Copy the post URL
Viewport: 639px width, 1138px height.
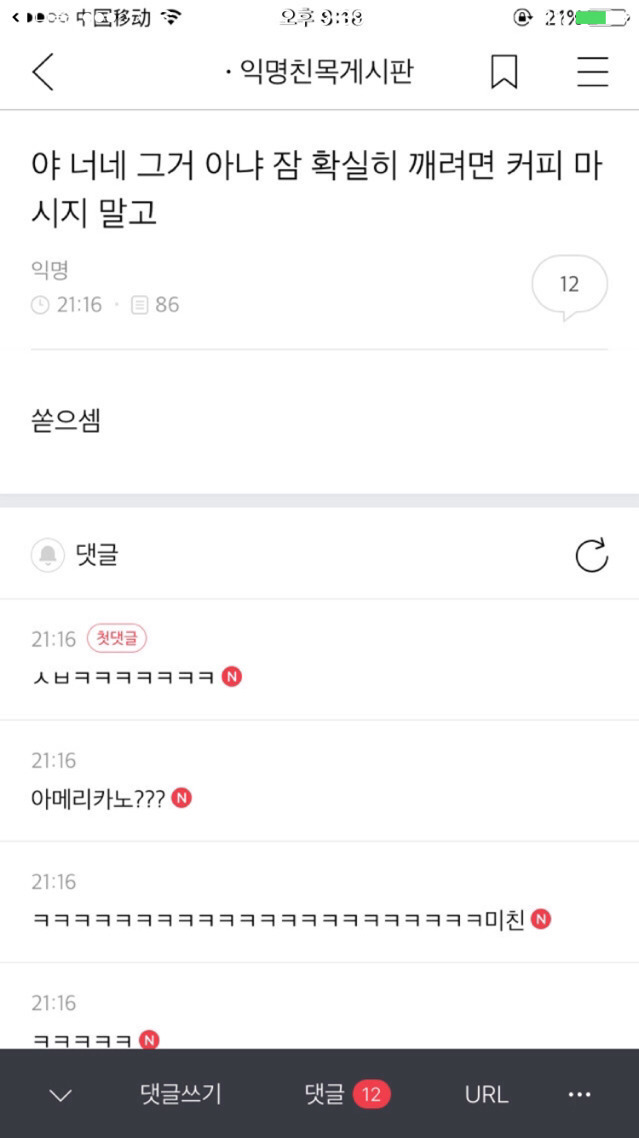coord(487,1094)
